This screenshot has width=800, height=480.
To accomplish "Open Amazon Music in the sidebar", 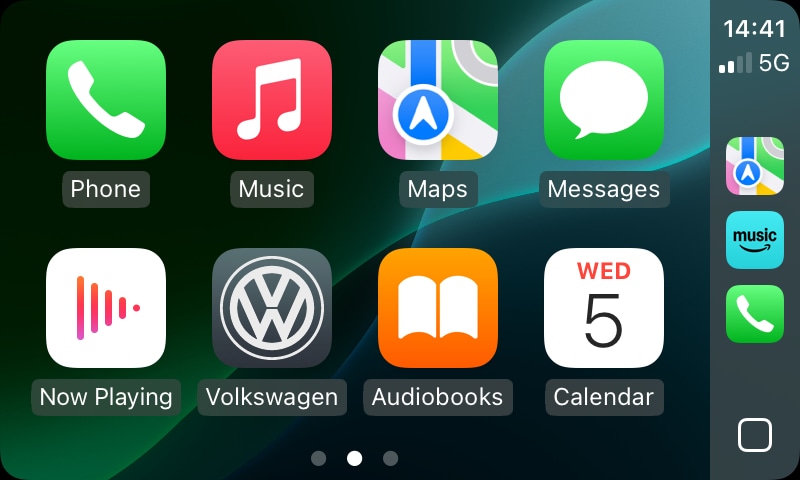I will point(754,240).
